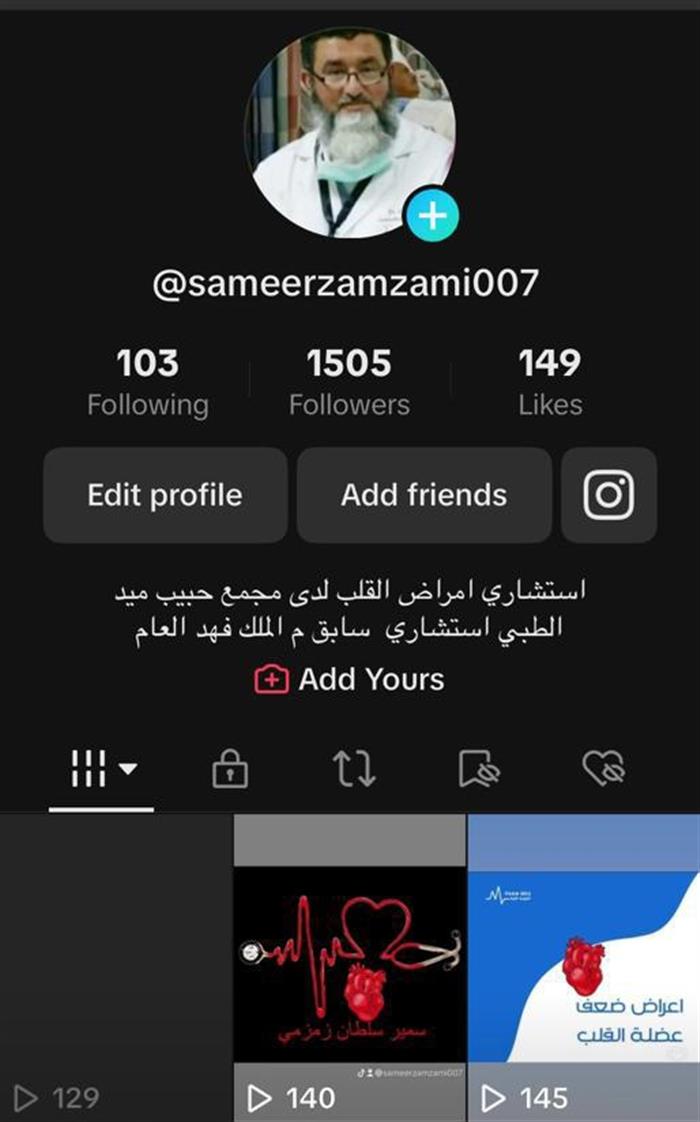Select the videos grid tab
700x1122 pixels.
click(x=102, y=769)
